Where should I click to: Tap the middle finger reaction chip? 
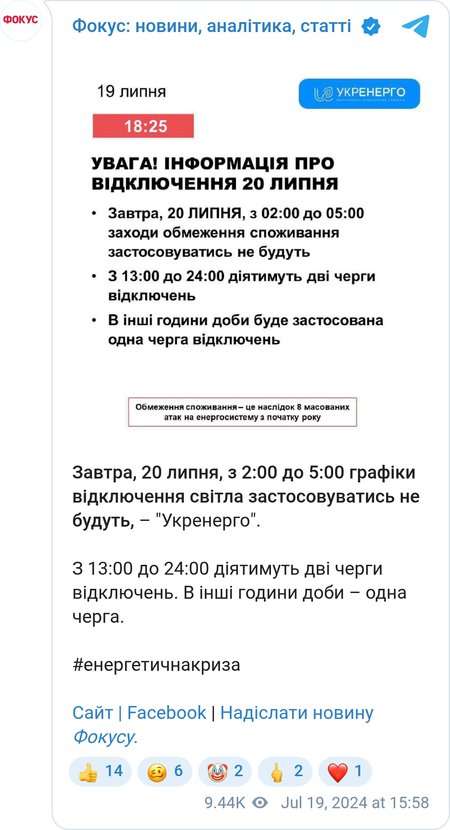tap(285, 771)
